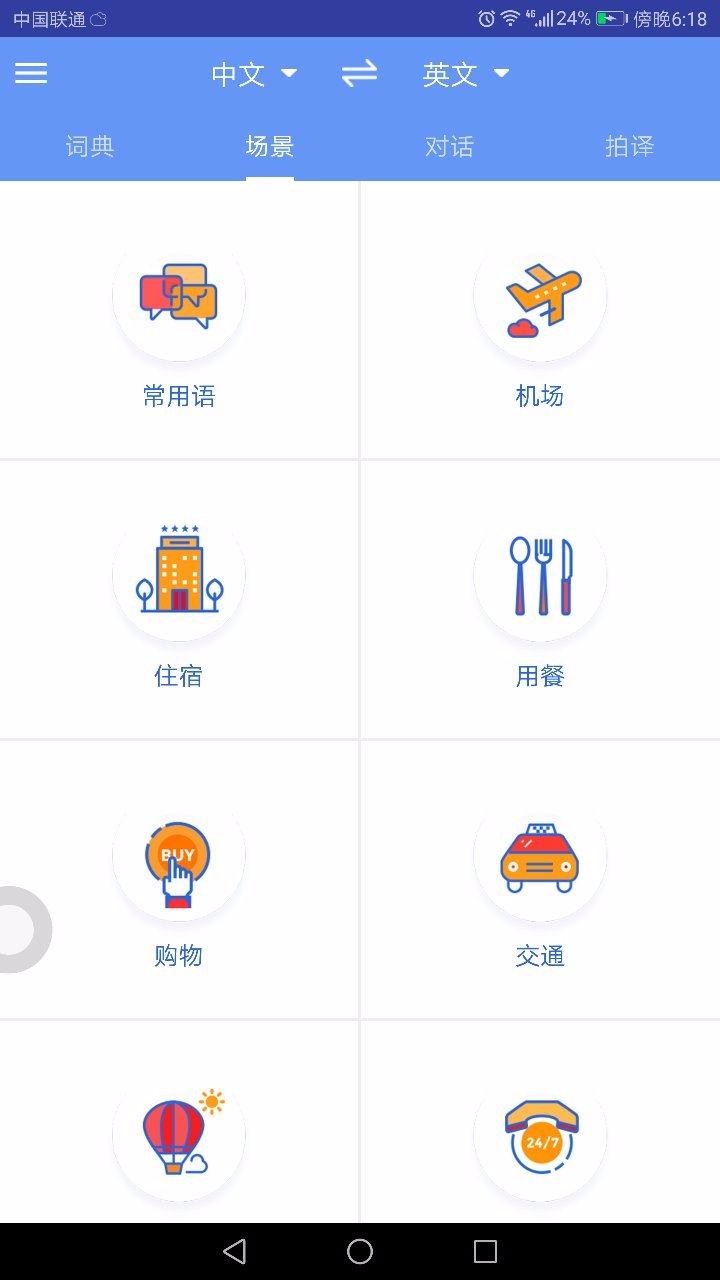Tap the 24/7 telephone hotline scene icon
The width and height of the screenshot is (720, 1280).
540,1136
